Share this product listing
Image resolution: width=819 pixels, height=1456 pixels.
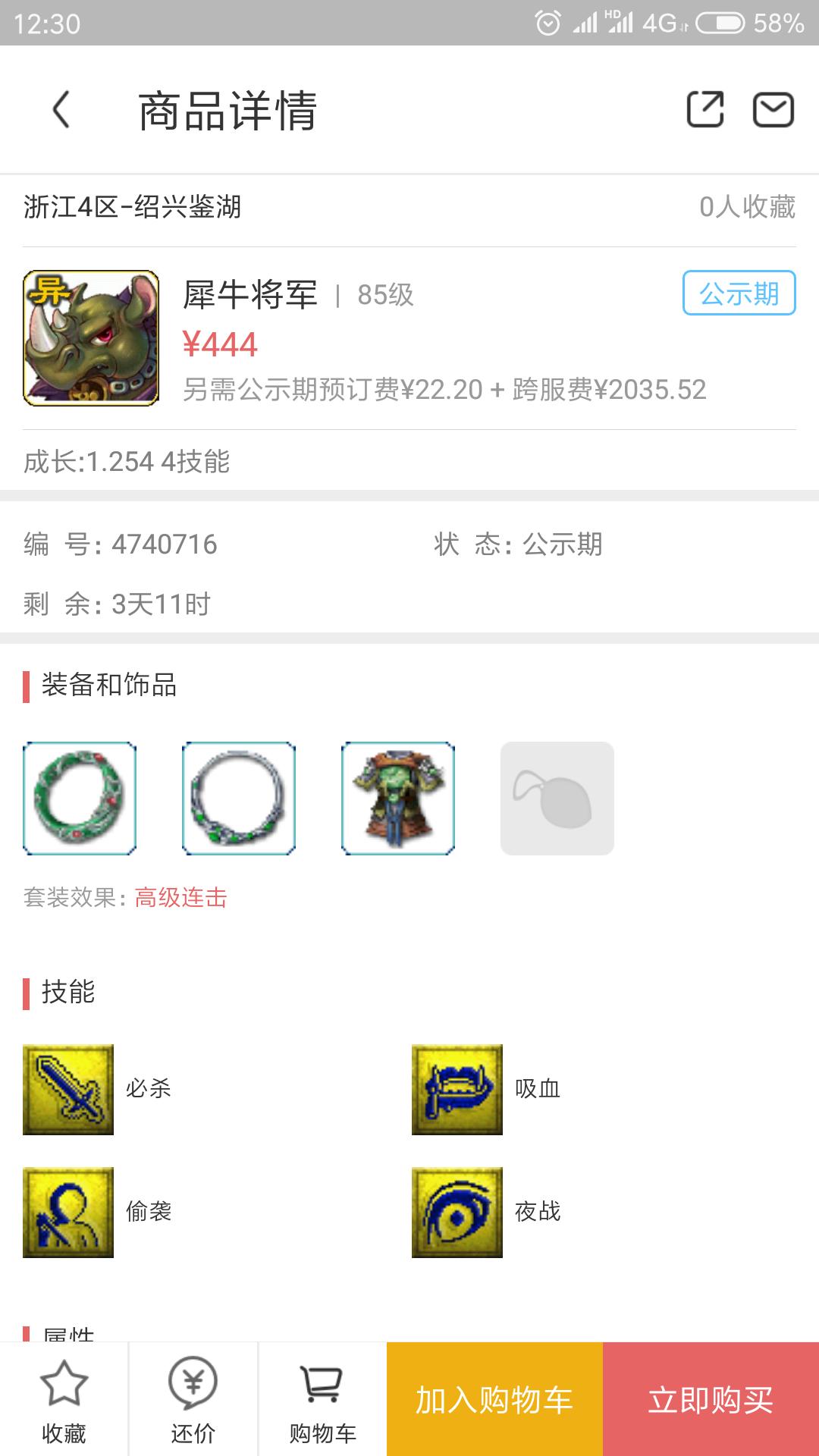(704, 110)
